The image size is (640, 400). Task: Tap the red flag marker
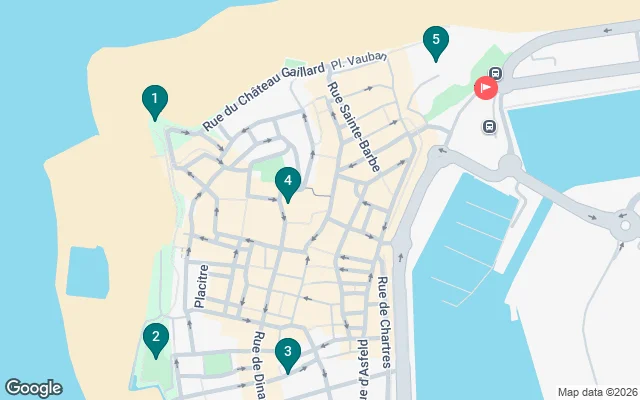485,87
